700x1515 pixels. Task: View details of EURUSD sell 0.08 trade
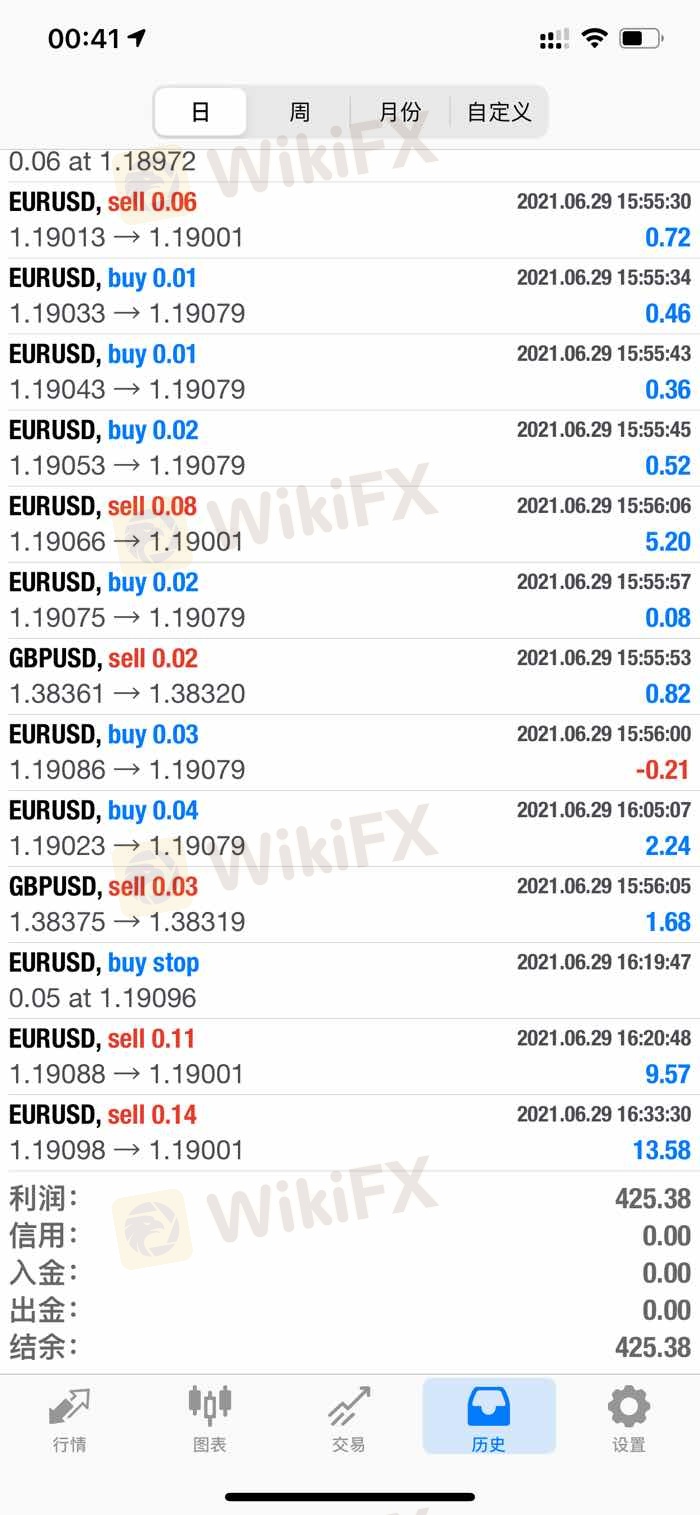tap(350, 524)
